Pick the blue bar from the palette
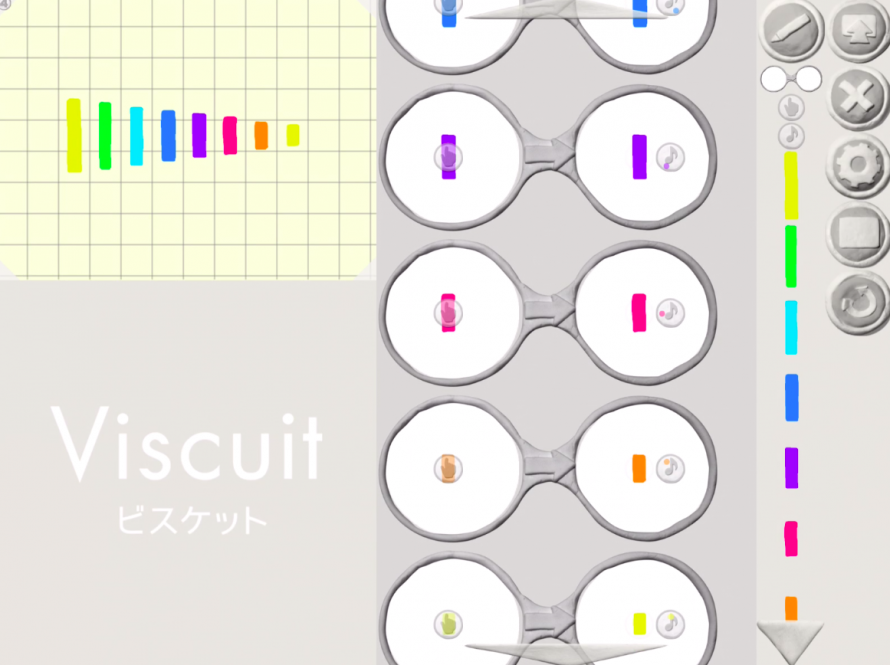890x665 pixels. (791, 397)
